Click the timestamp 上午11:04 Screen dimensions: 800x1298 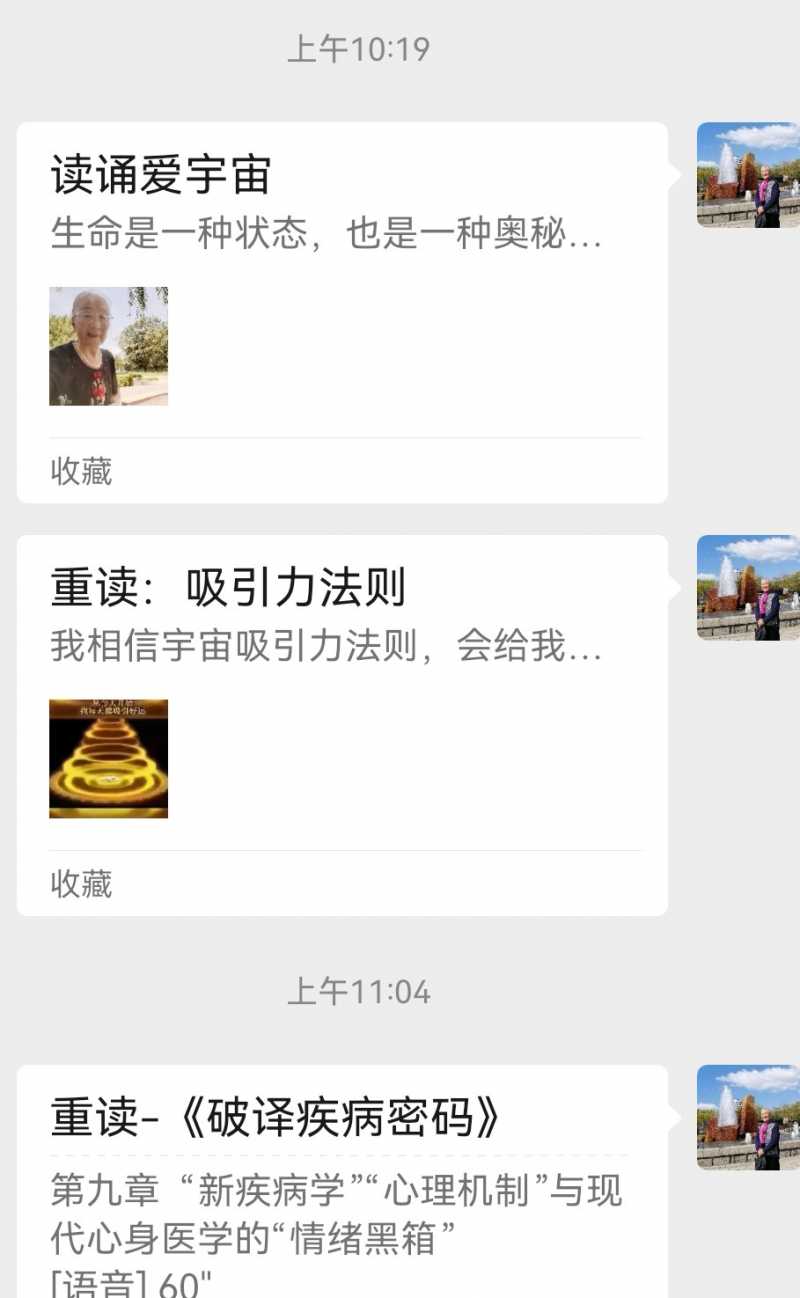pos(358,992)
